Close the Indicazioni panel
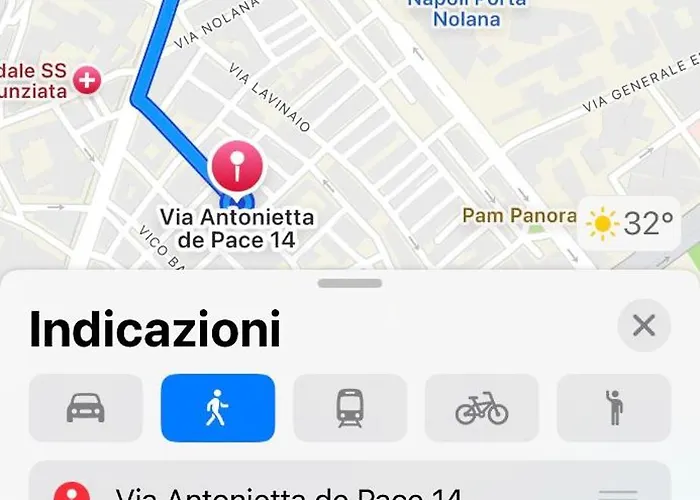Image resolution: width=700 pixels, height=500 pixels. [x=644, y=325]
